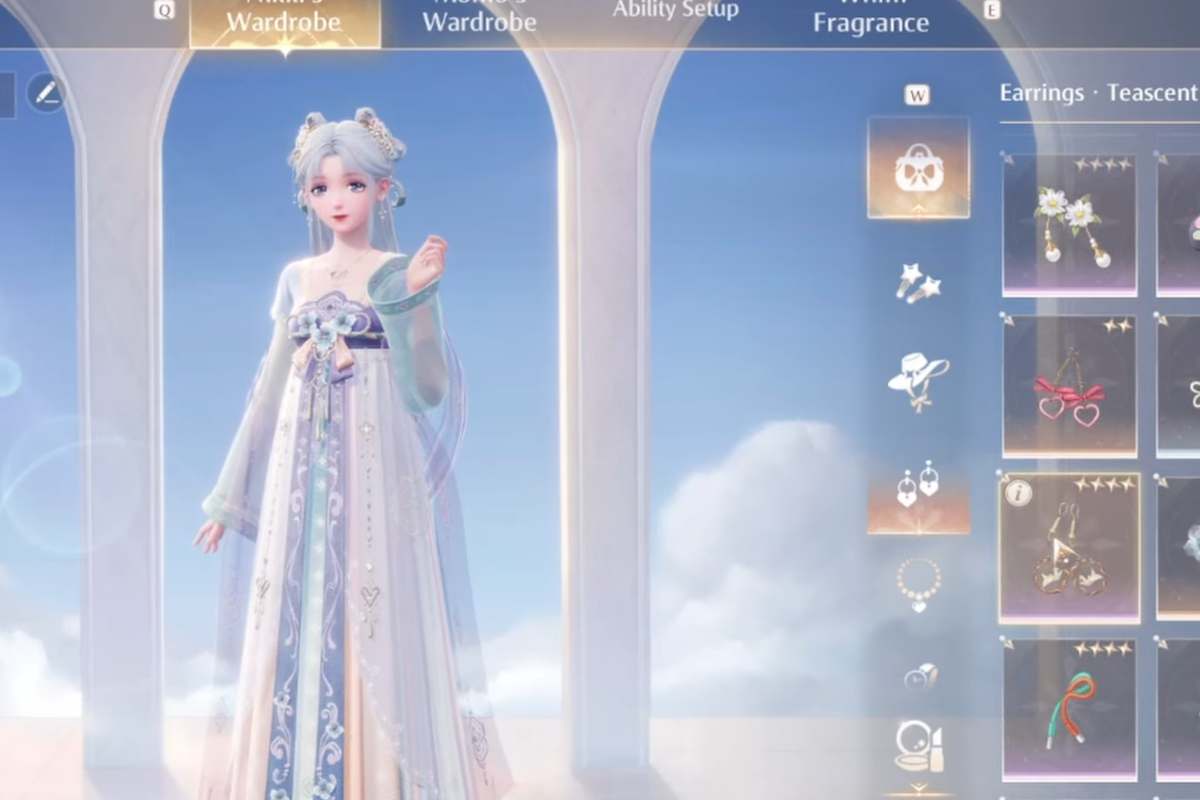Image resolution: width=1200 pixels, height=800 pixels.
Task: Switch to Momo's Wardrobe tab
Action: [x=479, y=22]
